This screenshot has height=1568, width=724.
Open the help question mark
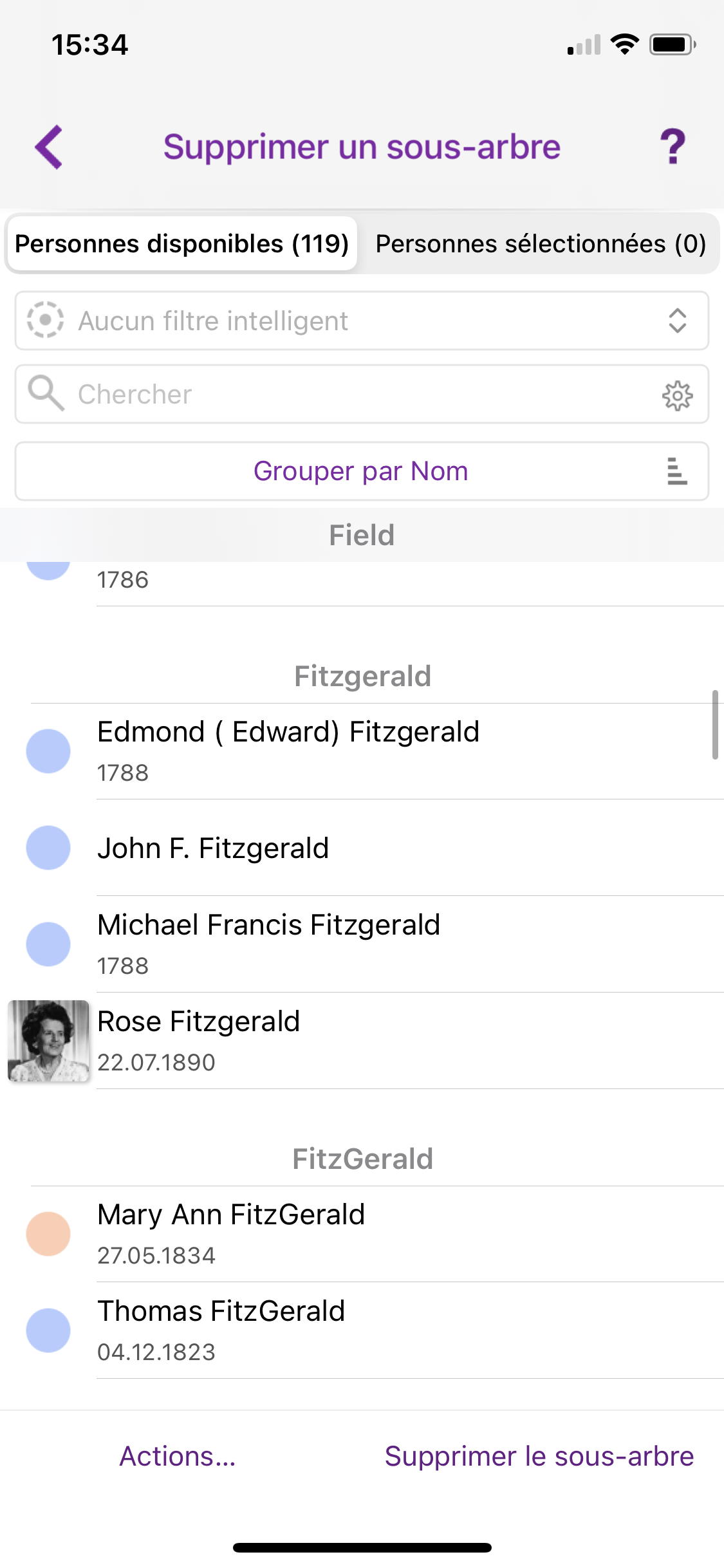pos(673,147)
